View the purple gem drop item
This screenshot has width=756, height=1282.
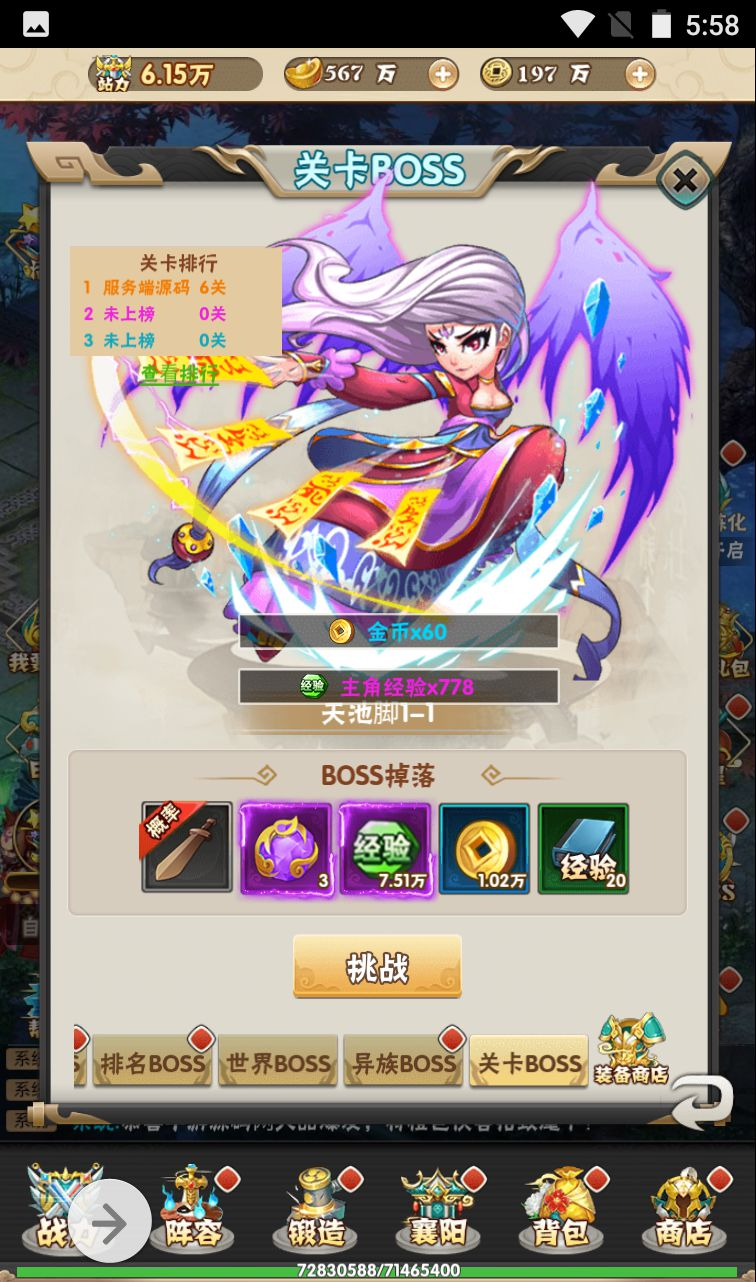point(286,847)
